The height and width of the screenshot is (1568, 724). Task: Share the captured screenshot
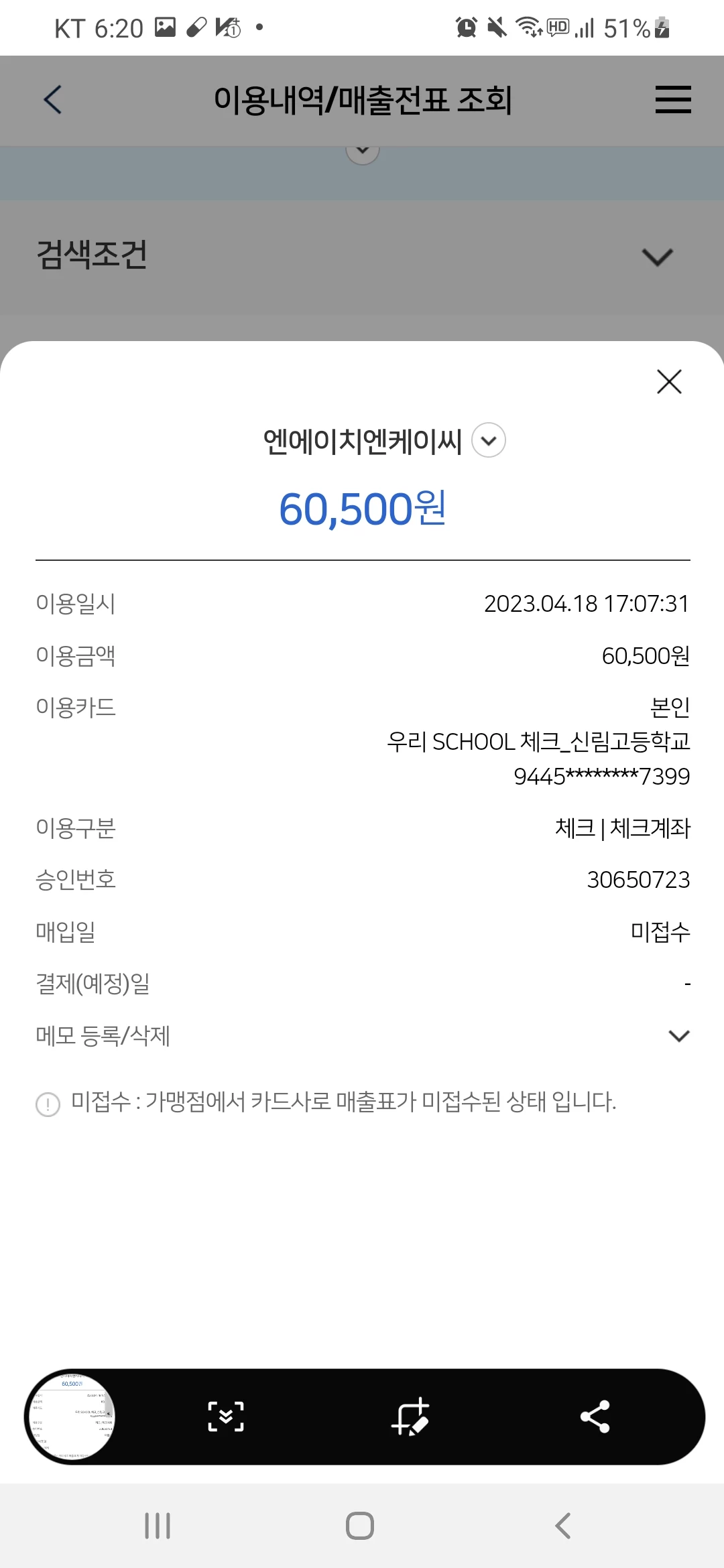coord(595,1417)
